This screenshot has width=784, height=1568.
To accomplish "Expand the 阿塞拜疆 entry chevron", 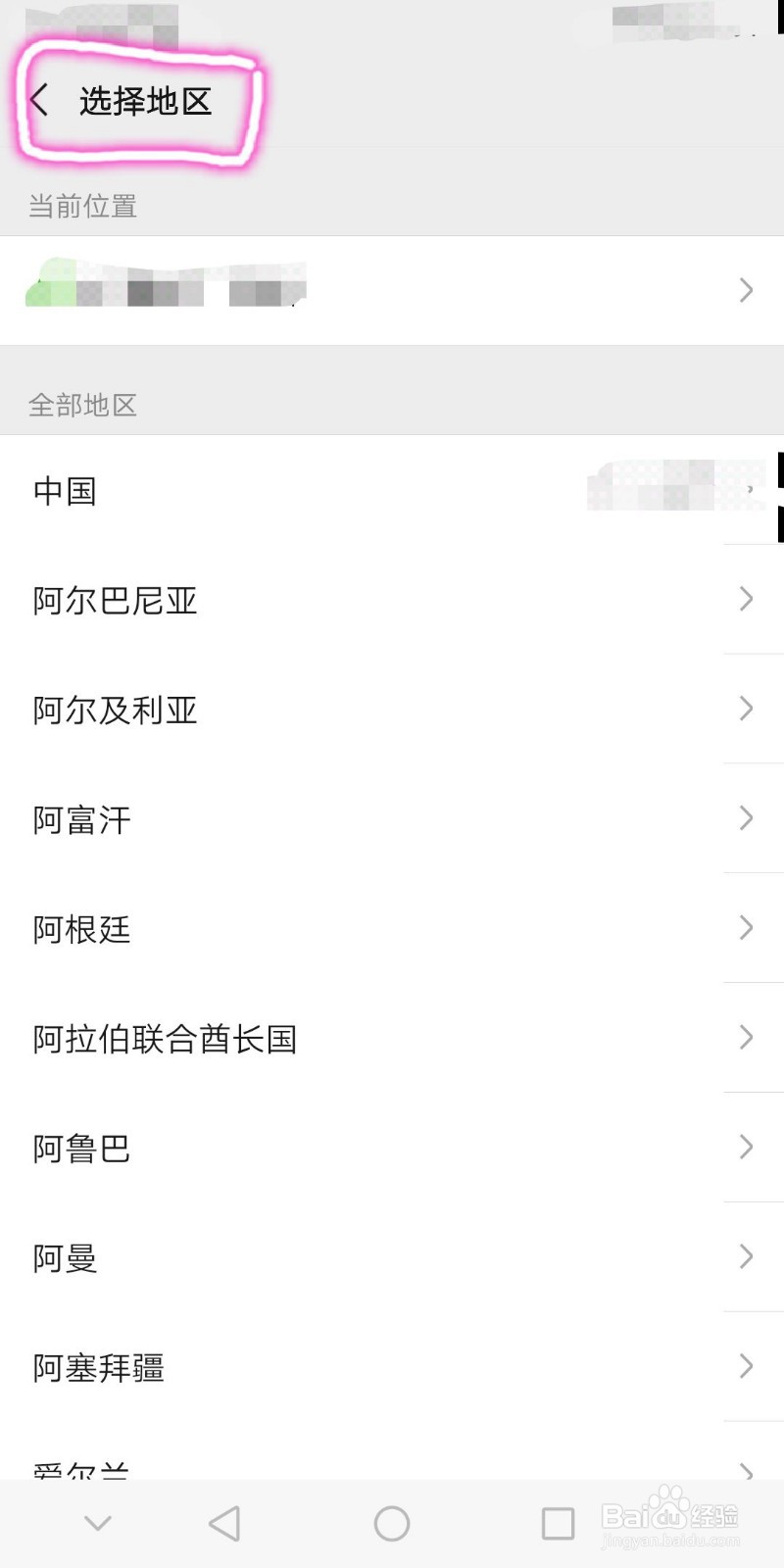I will (747, 1366).
